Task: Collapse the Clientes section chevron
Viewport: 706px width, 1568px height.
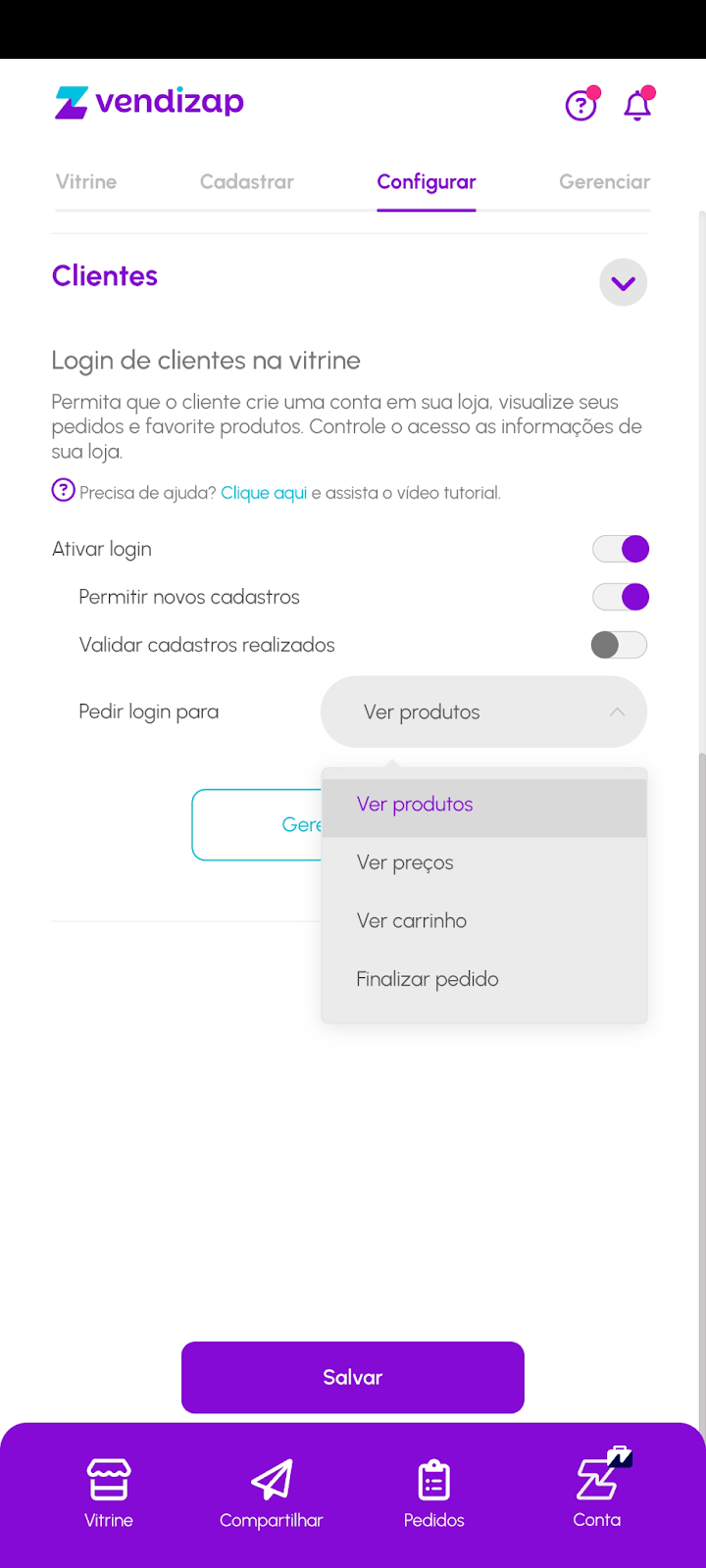Action: [x=623, y=283]
